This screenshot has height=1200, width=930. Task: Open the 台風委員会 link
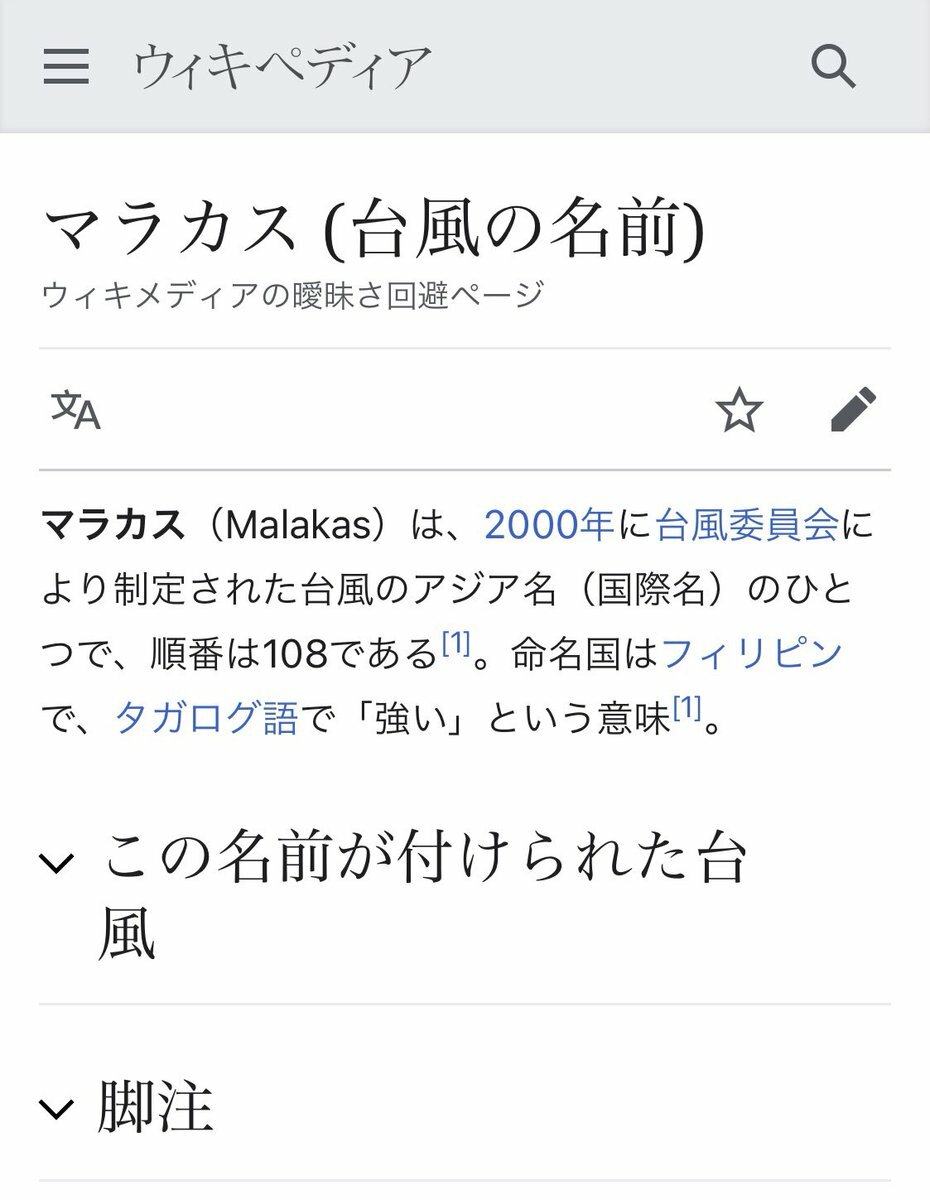[x=746, y=524]
